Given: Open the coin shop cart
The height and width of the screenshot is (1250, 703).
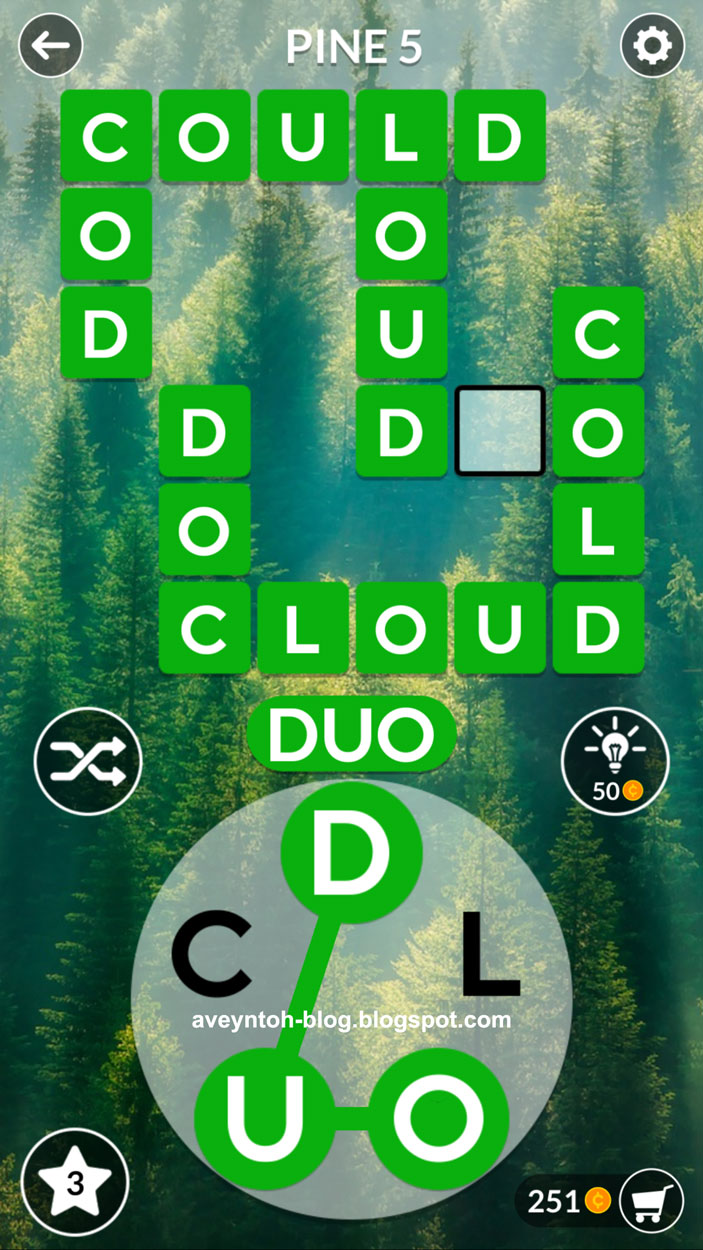Looking at the screenshot, I should (x=653, y=1200).
